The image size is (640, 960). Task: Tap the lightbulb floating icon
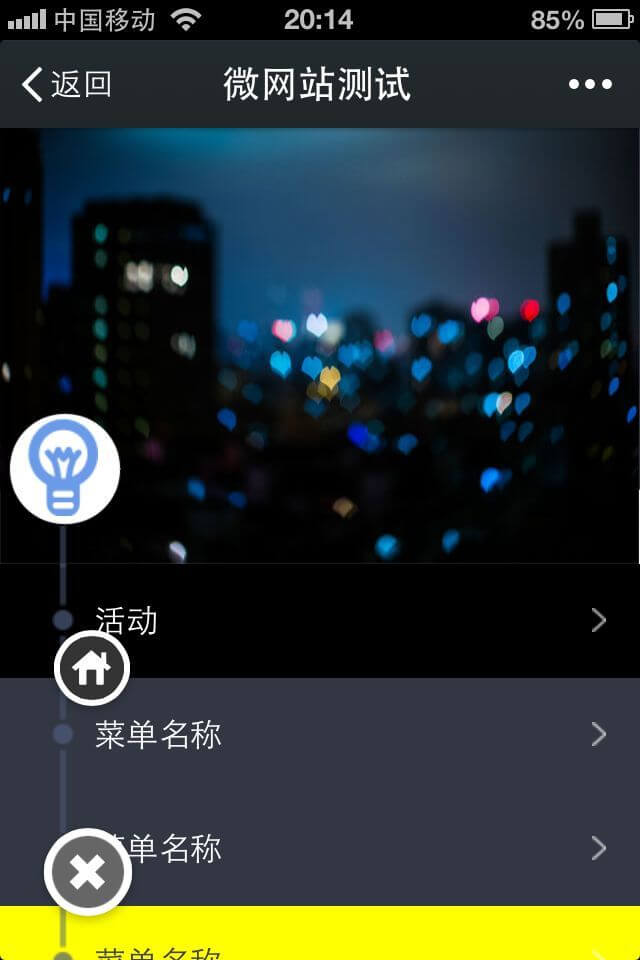[65, 469]
